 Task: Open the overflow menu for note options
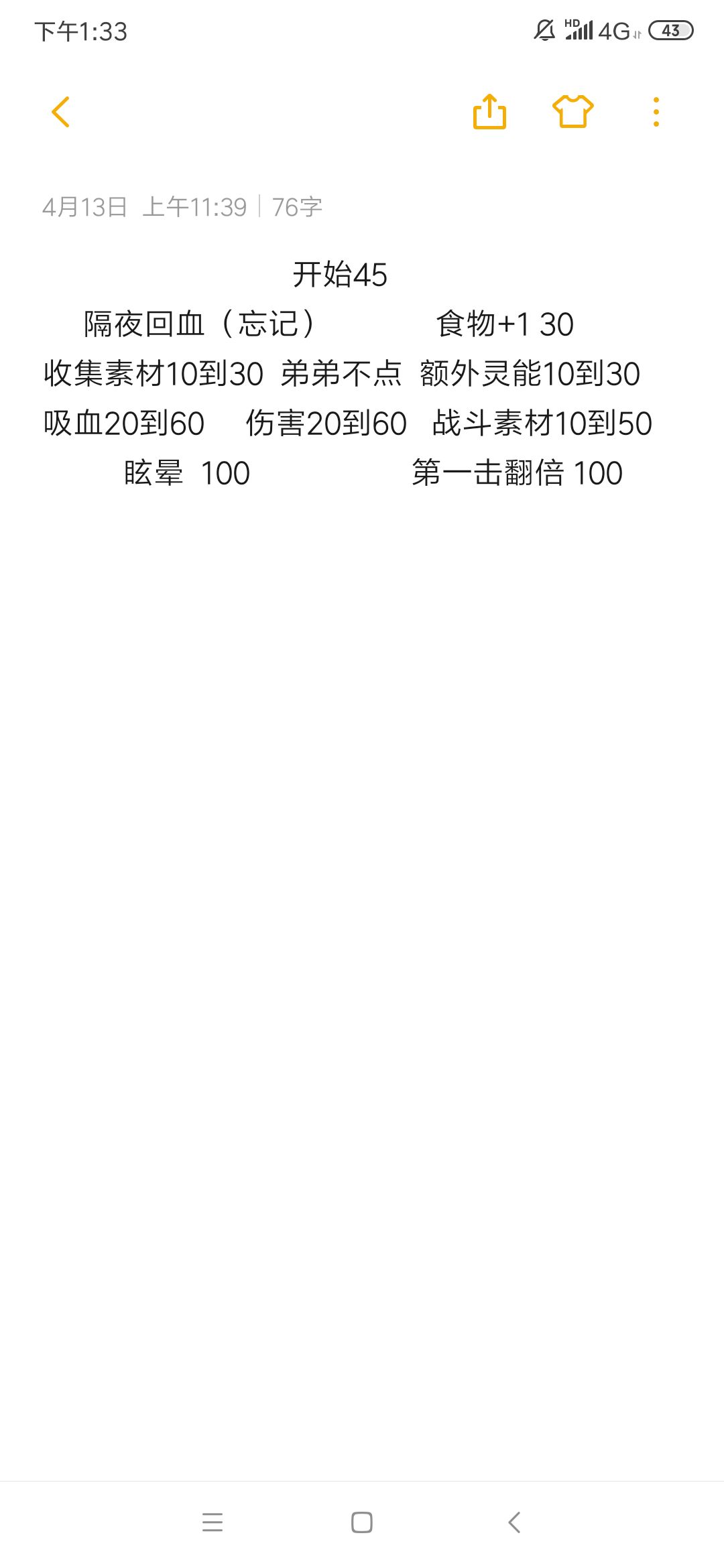[656, 111]
